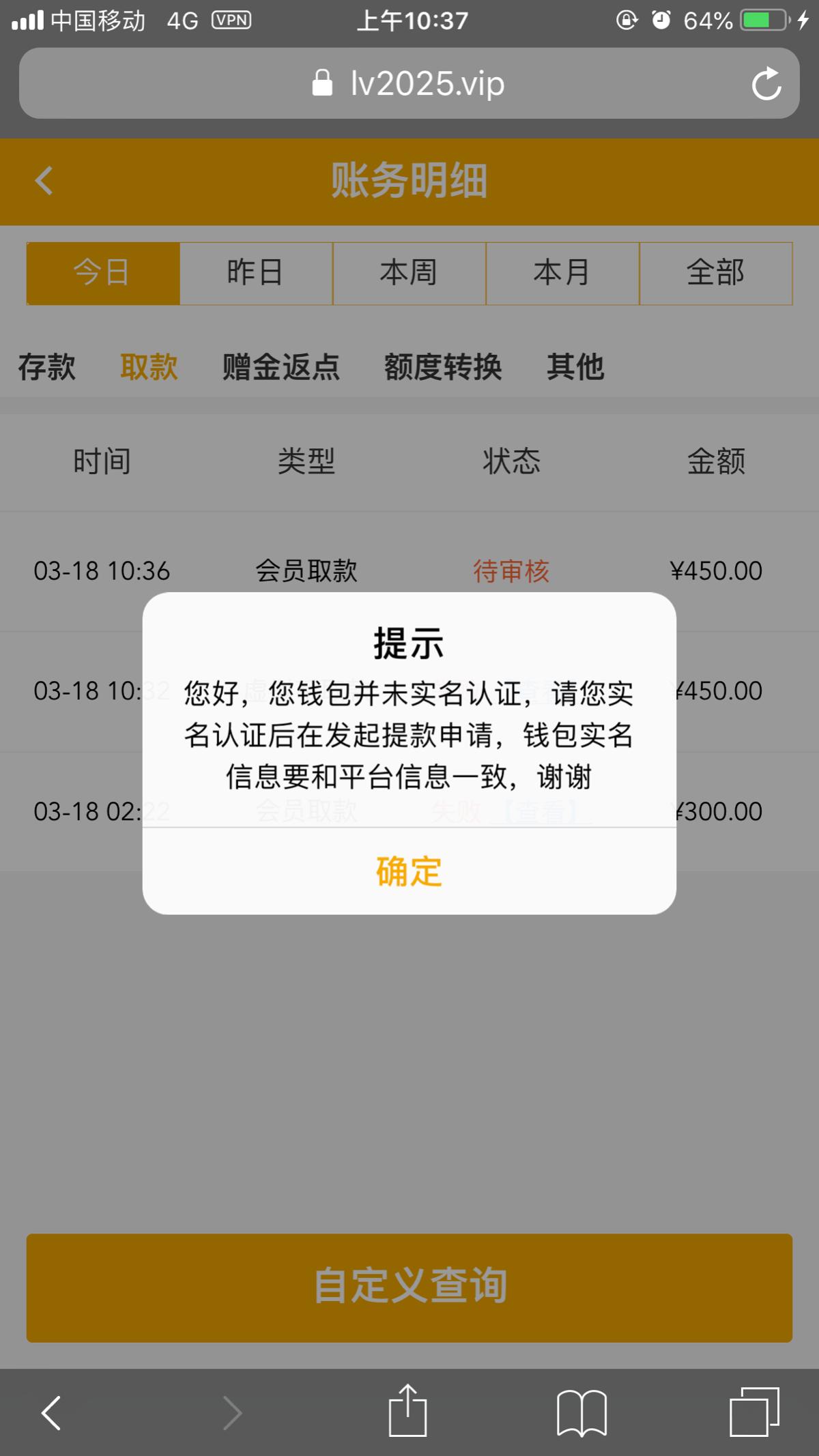Open the share sheet in the browser toolbar

(408, 1412)
